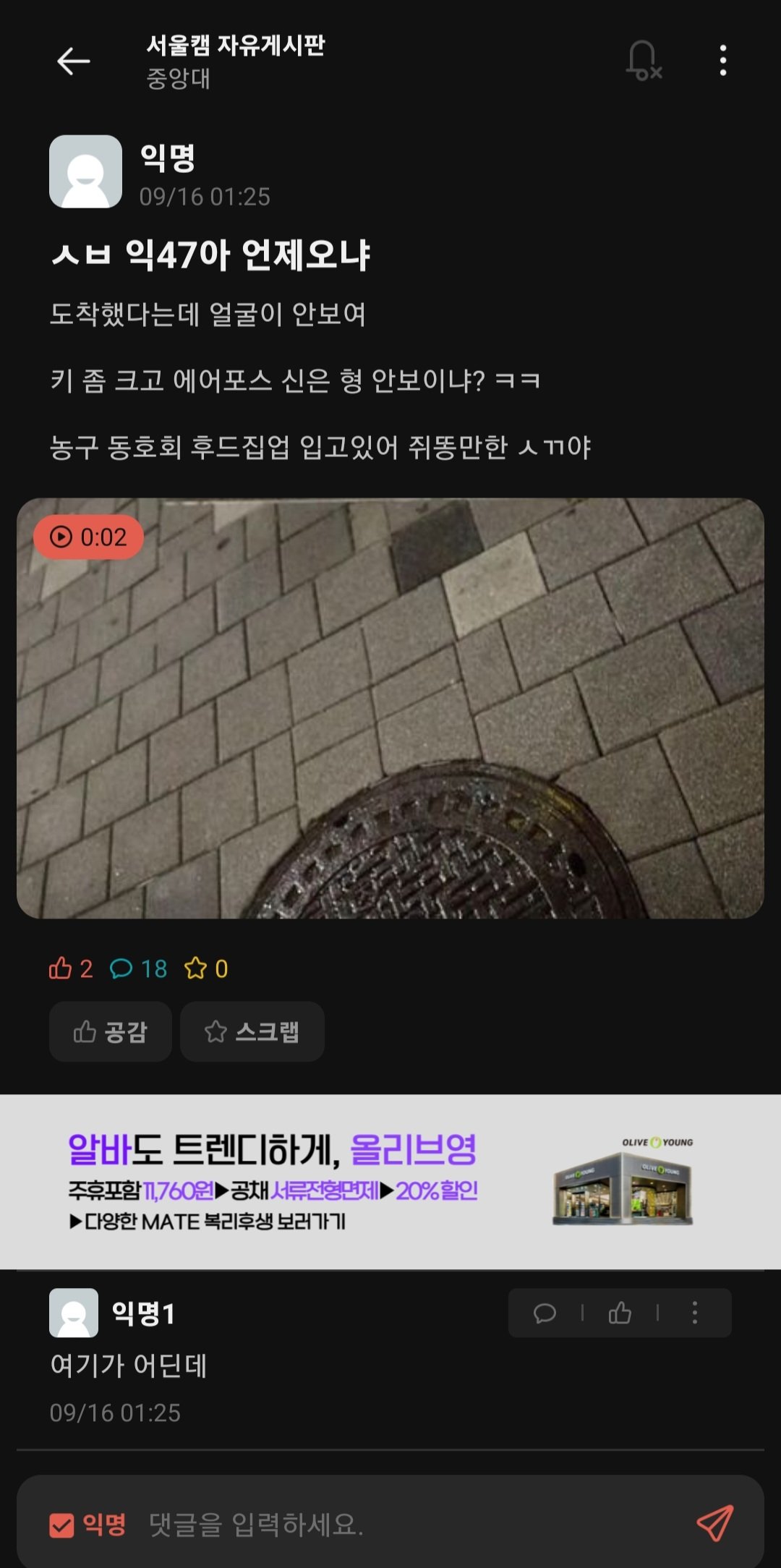Screen dimensions: 781x1568
Task: Toggle the post notification bell
Action: pos(643,61)
